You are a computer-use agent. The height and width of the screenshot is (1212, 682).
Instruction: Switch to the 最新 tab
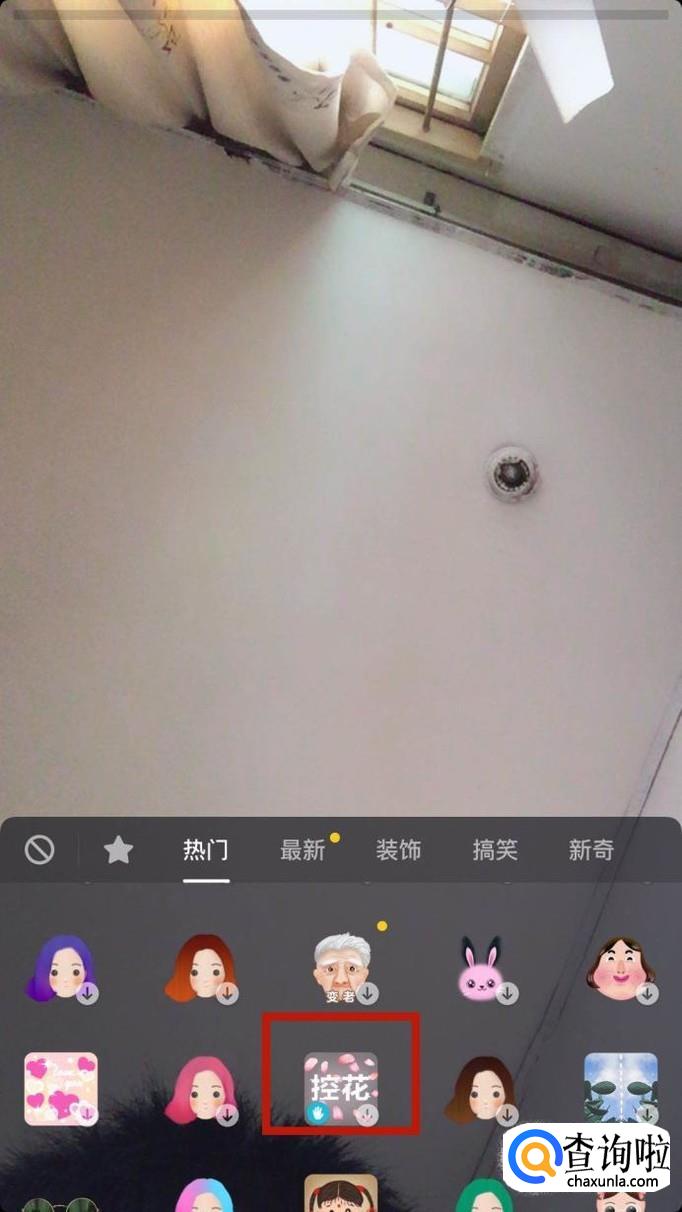302,851
